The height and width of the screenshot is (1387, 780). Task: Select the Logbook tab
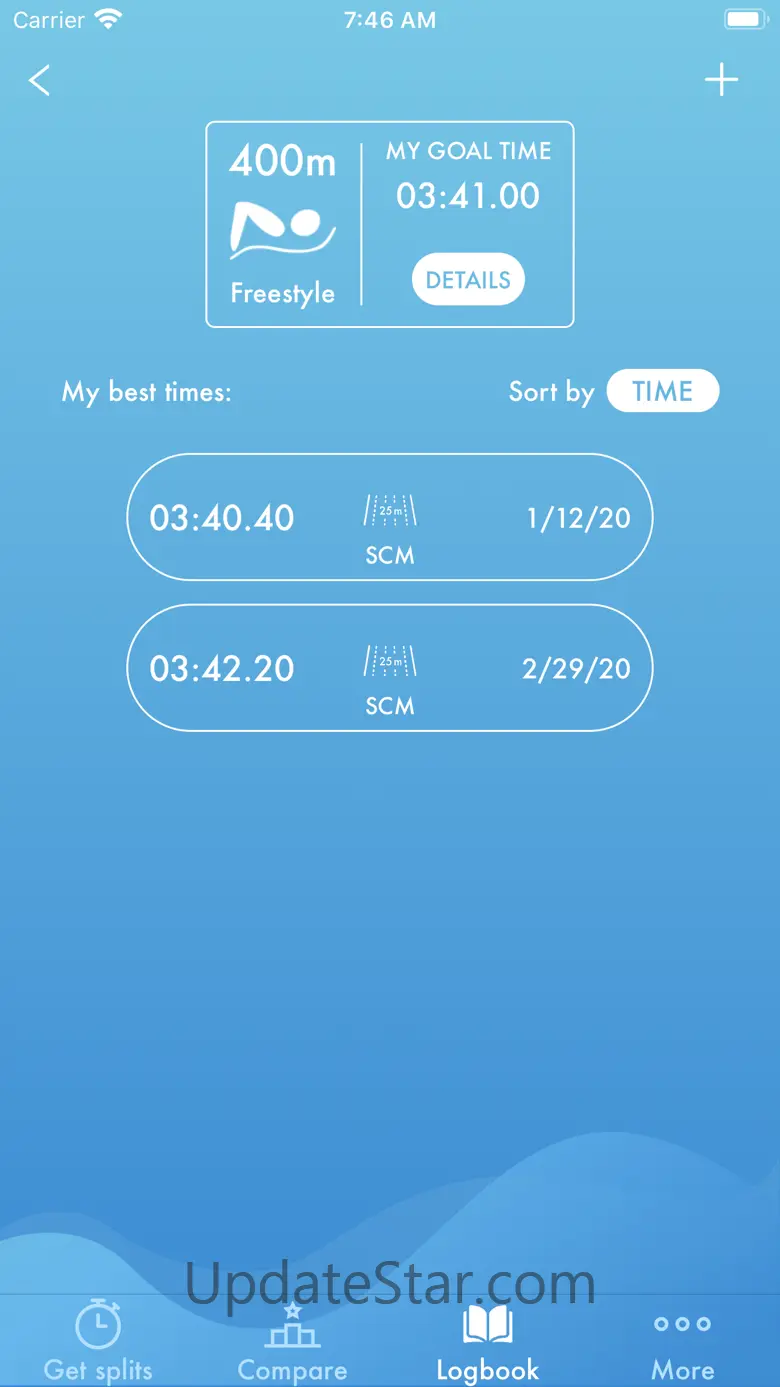tap(488, 1341)
